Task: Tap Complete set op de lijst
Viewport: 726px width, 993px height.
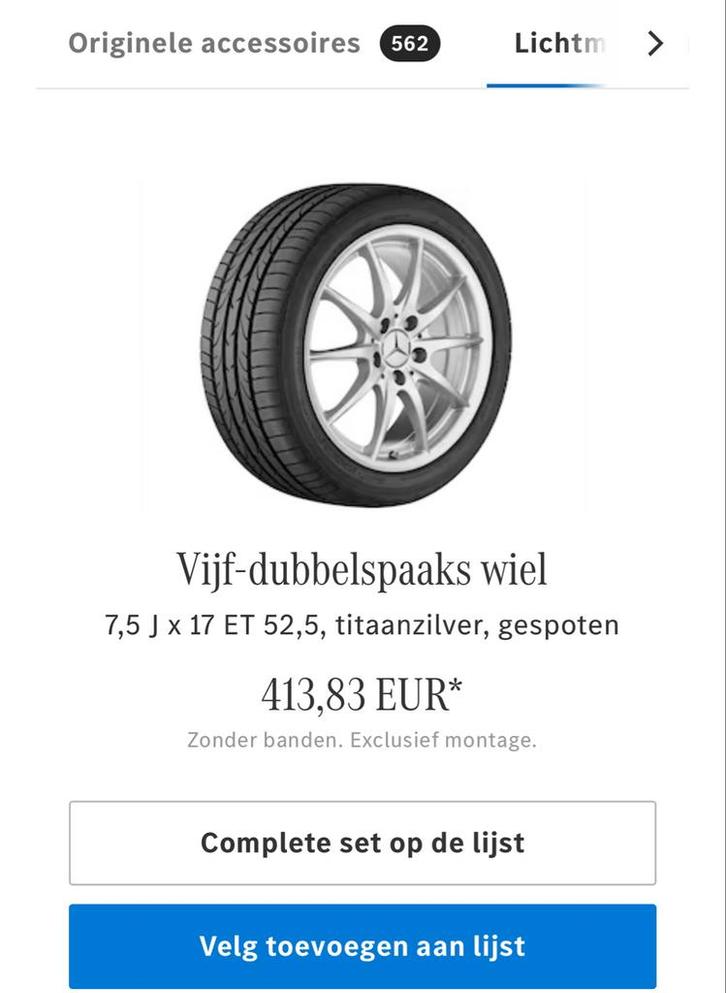Action: tap(362, 843)
